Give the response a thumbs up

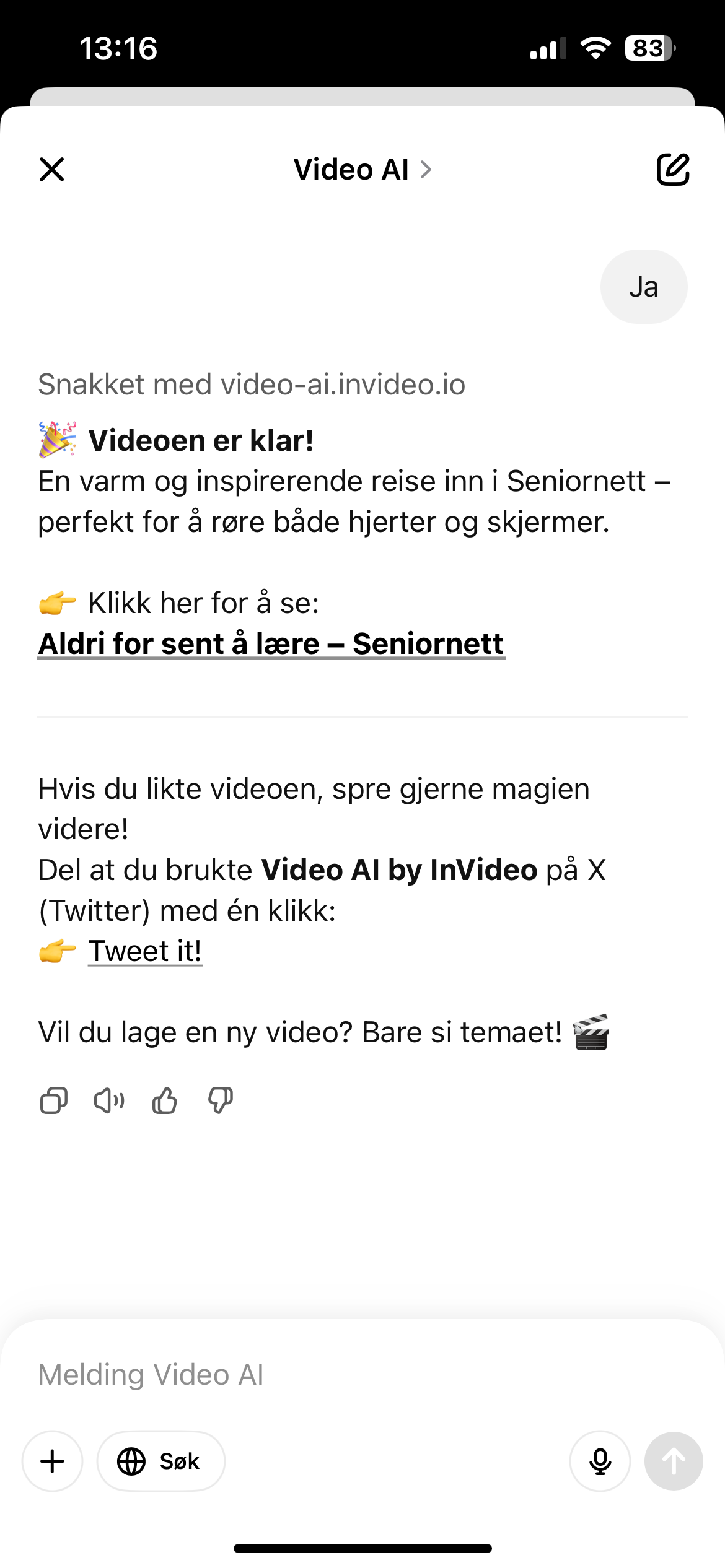(165, 1101)
